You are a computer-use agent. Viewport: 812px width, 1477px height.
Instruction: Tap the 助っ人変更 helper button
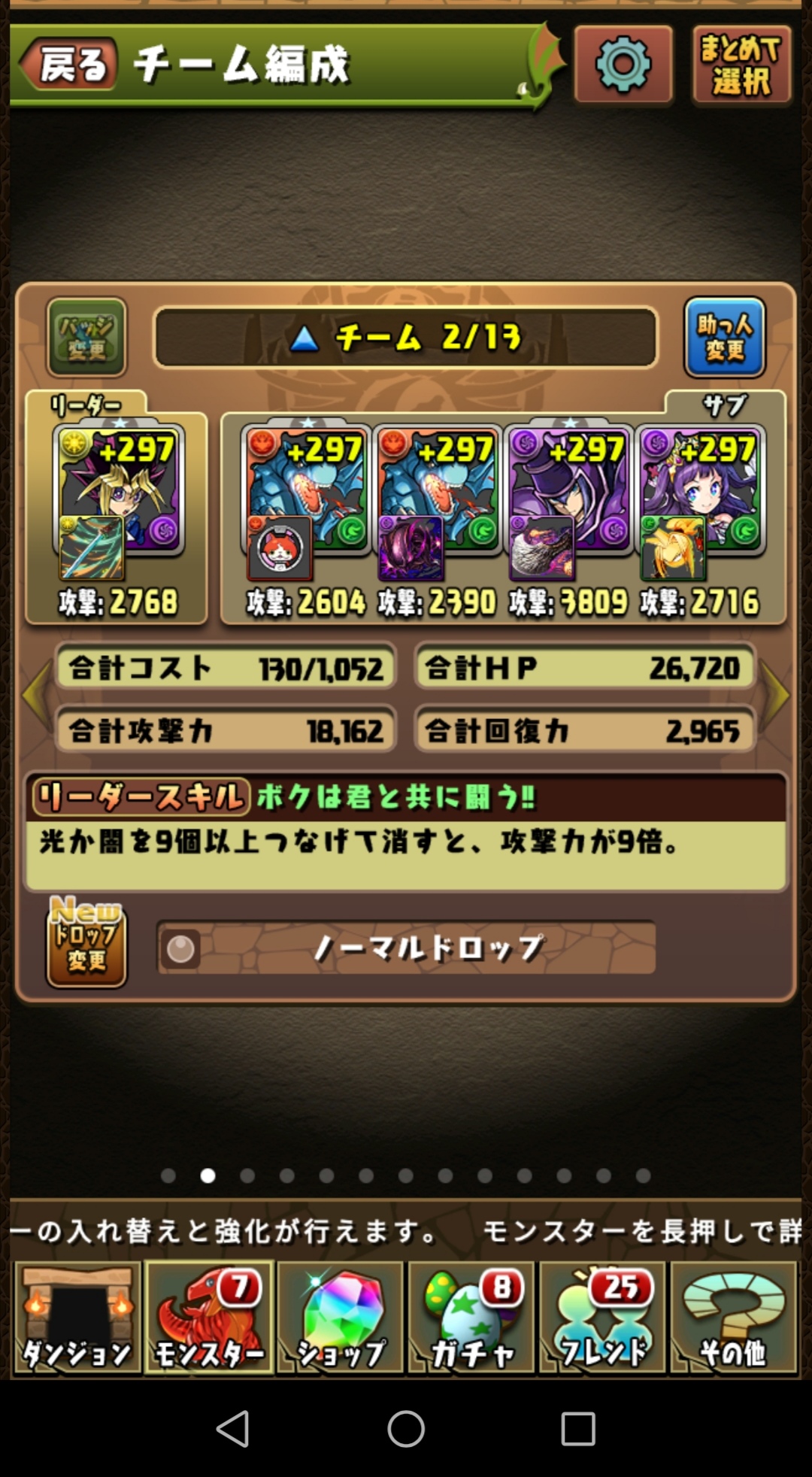click(x=725, y=337)
